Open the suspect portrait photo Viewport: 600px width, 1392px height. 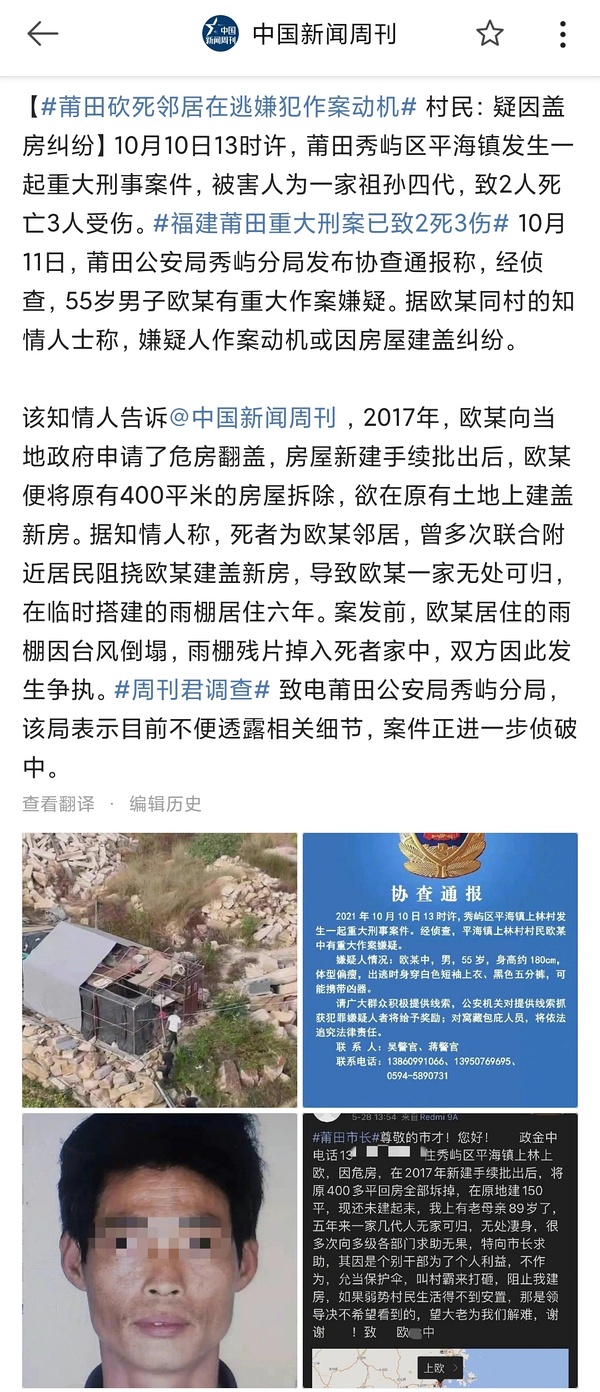(x=160, y=1250)
